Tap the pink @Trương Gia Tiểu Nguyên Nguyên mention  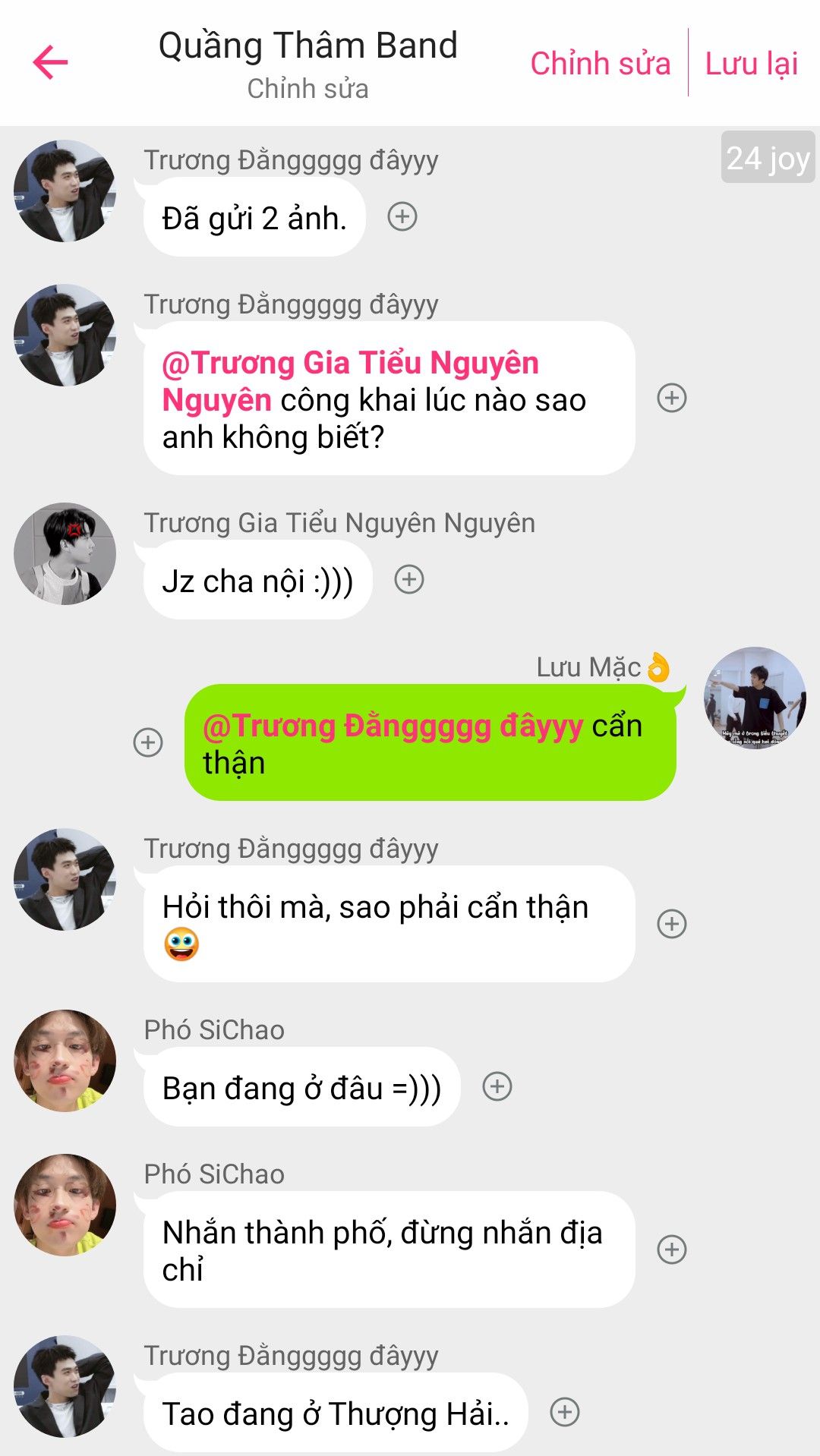[351, 382]
